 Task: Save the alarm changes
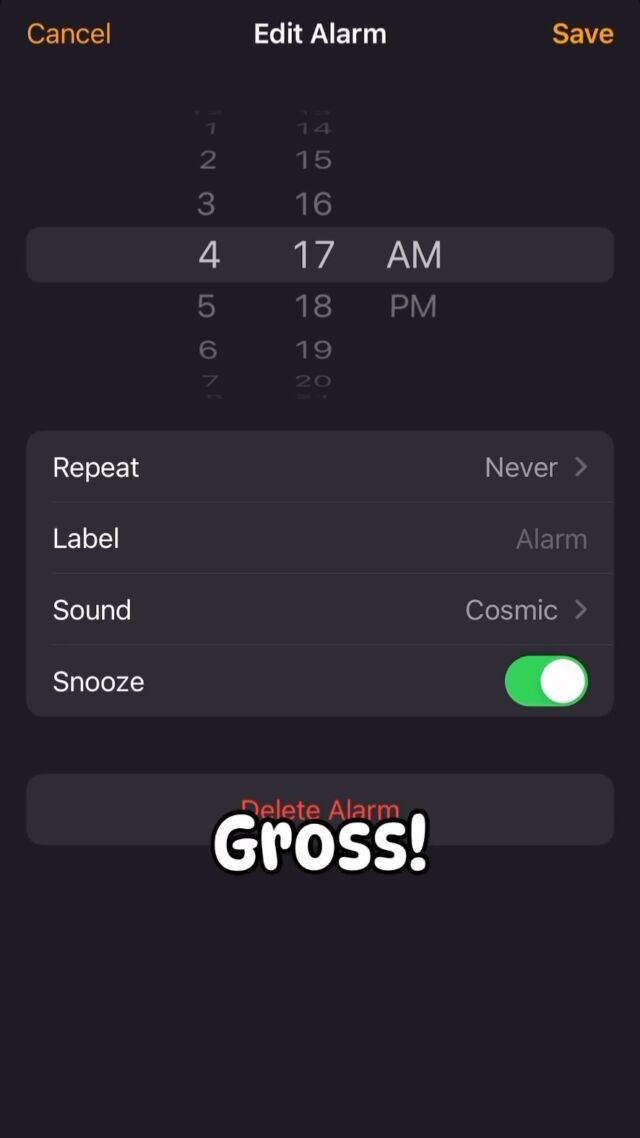click(x=582, y=33)
